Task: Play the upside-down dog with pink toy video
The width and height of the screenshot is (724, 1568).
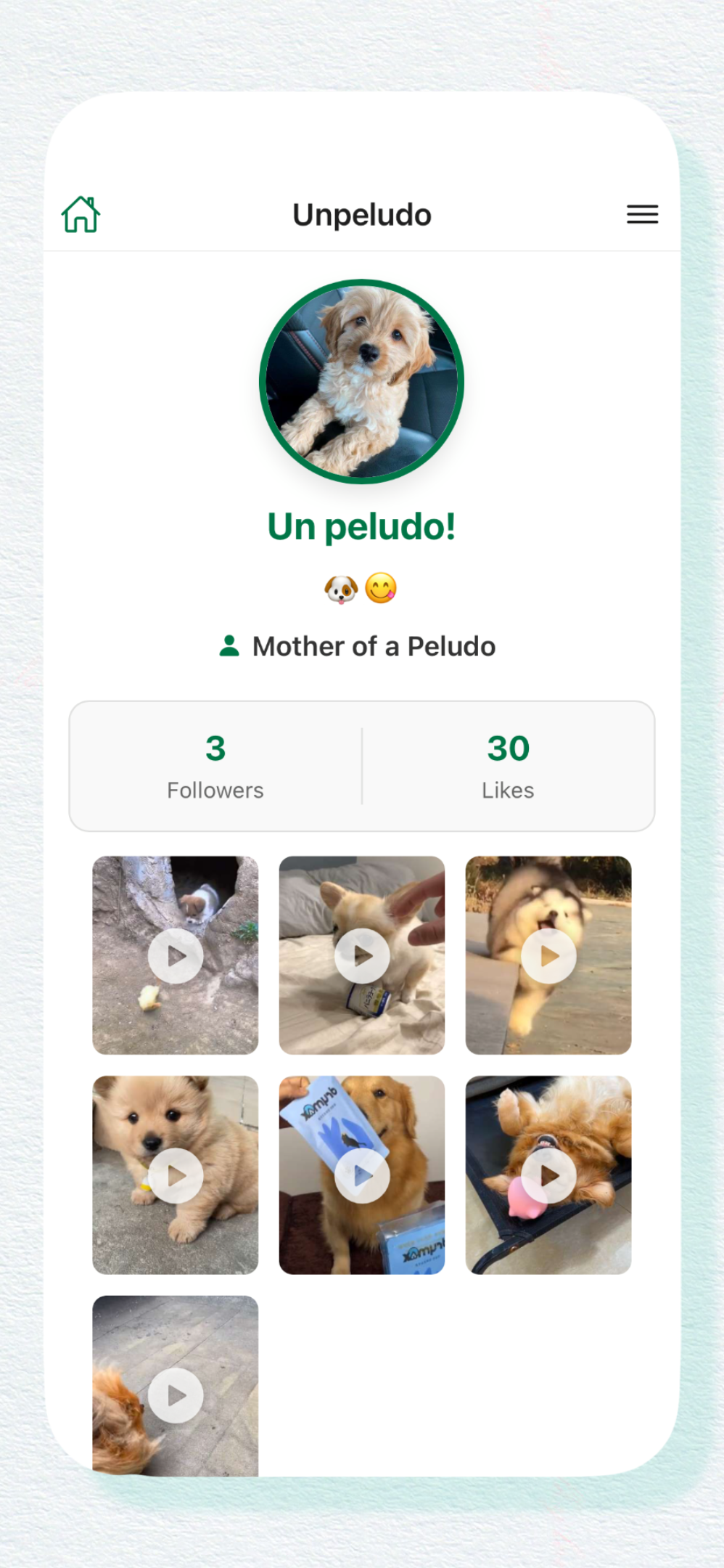Action: click(x=548, y=1175)
